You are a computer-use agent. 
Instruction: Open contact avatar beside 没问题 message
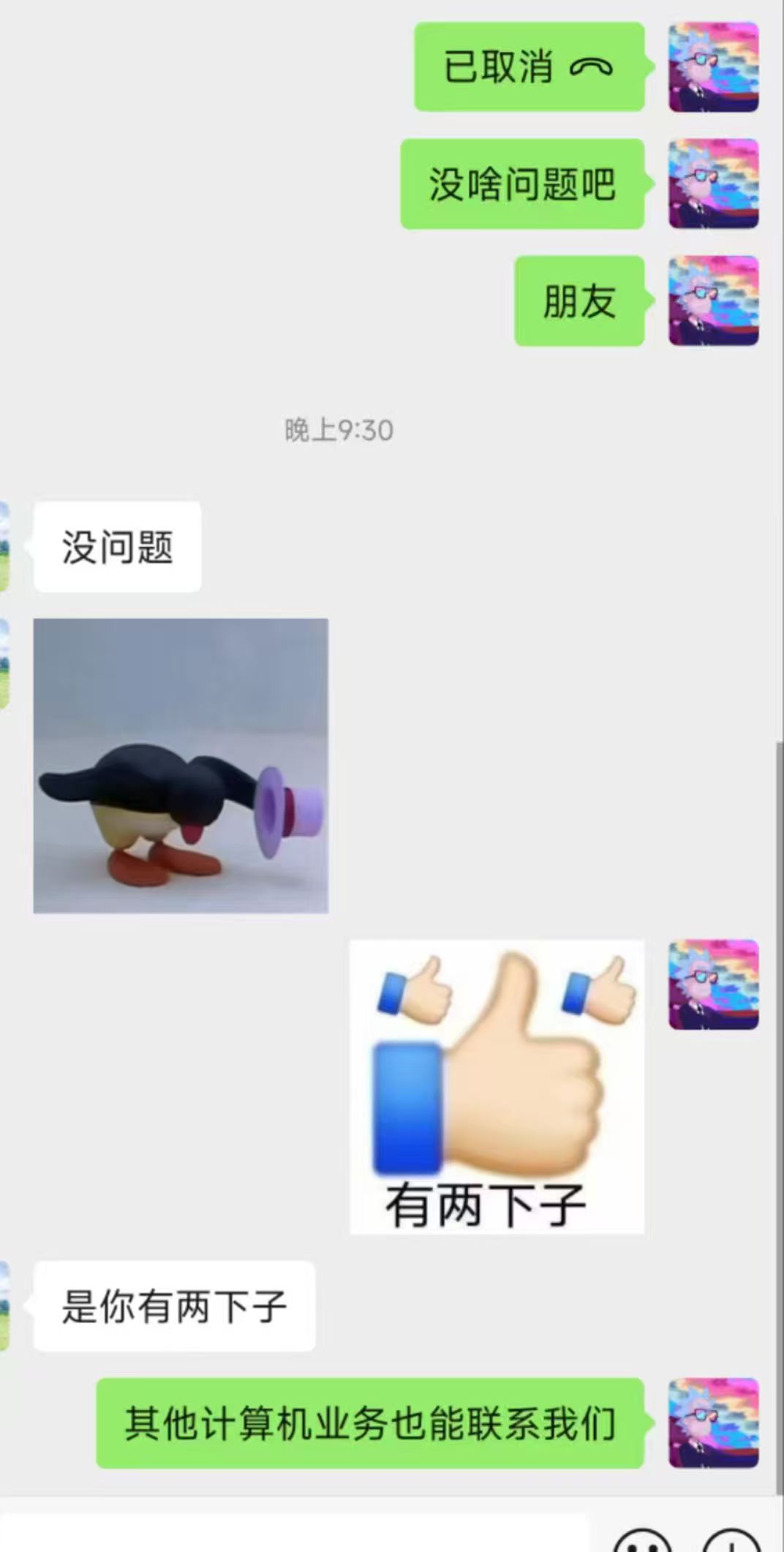[4, 546]
